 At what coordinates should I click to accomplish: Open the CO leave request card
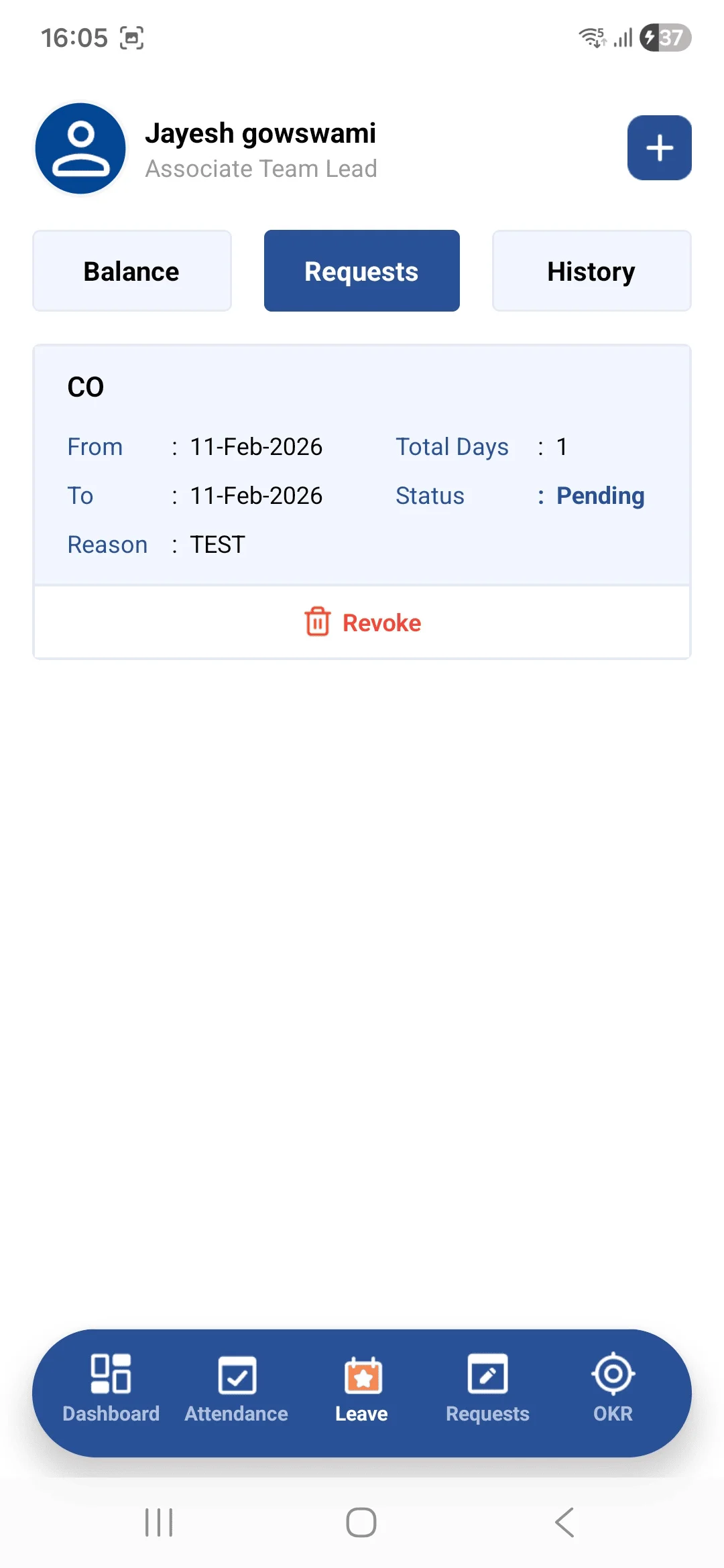362,464
